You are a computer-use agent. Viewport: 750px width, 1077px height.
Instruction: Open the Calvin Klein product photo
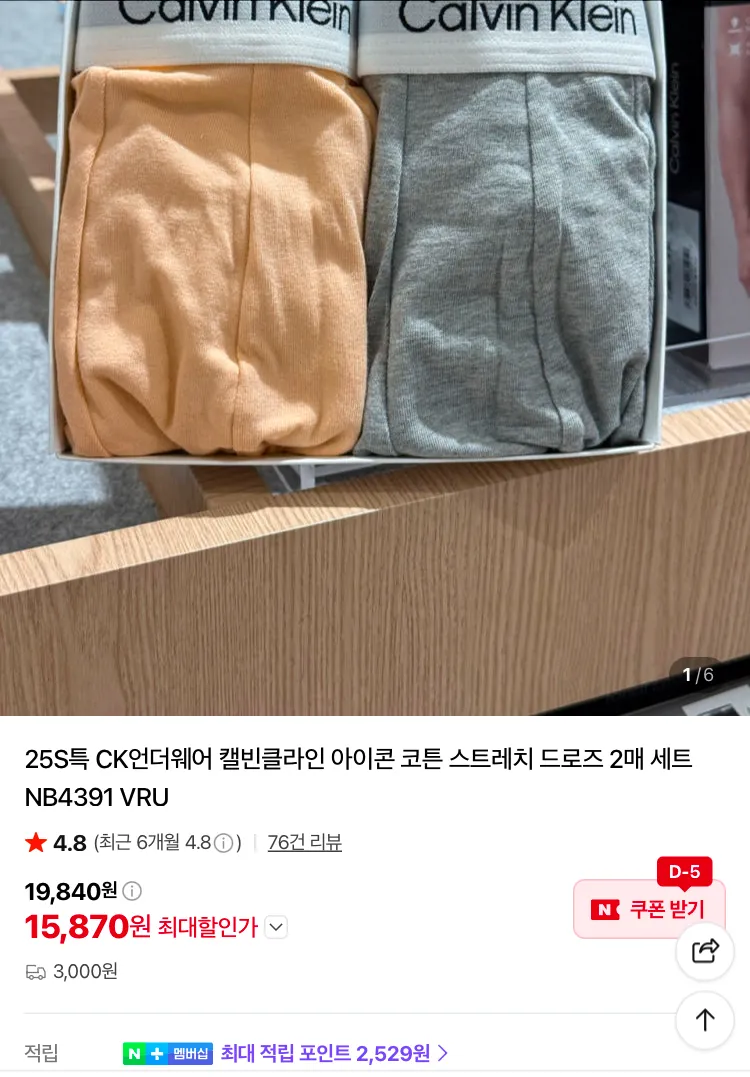click(x=375, y=357)
